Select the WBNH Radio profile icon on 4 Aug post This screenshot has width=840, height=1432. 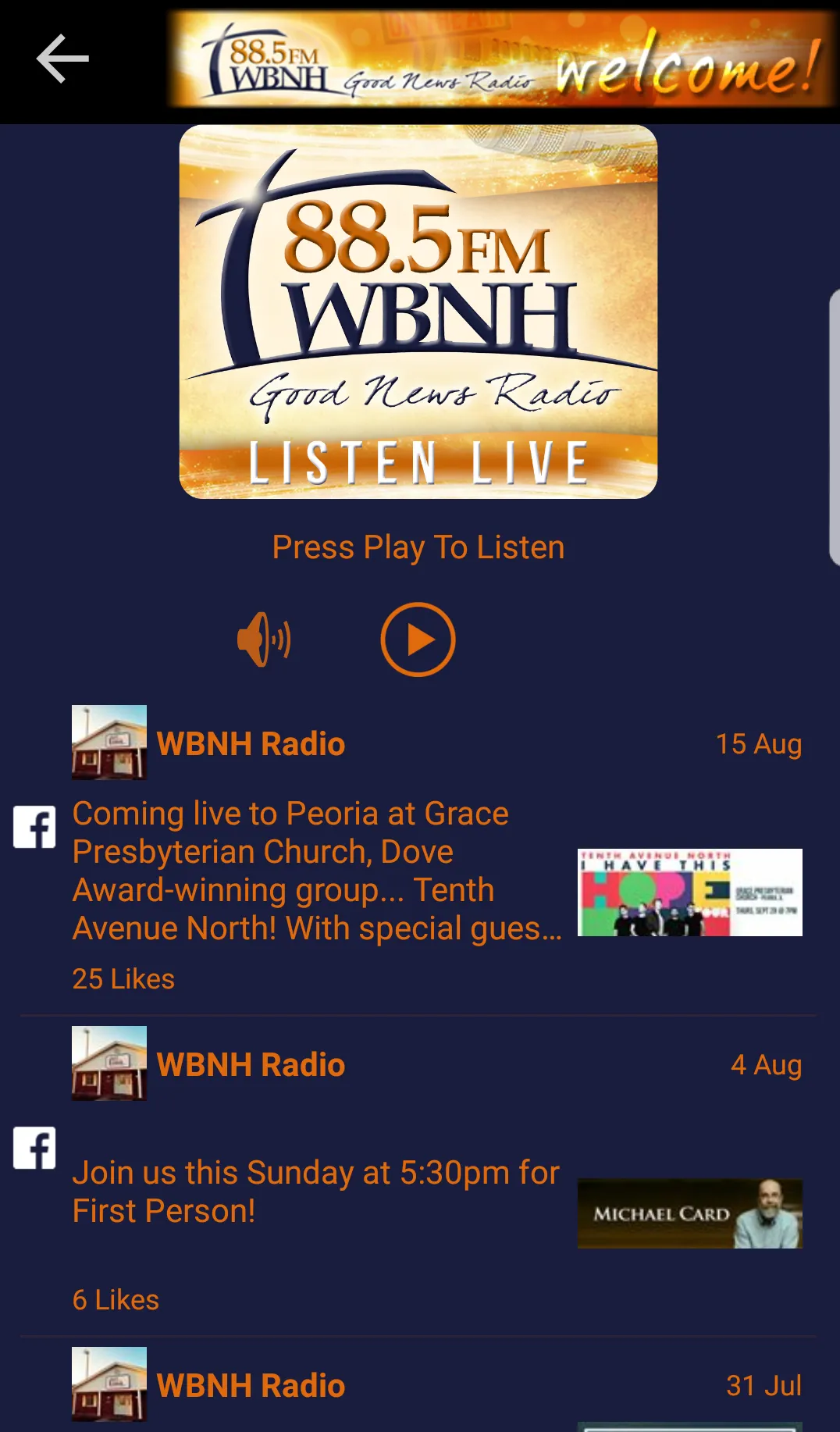[109, 1063]
